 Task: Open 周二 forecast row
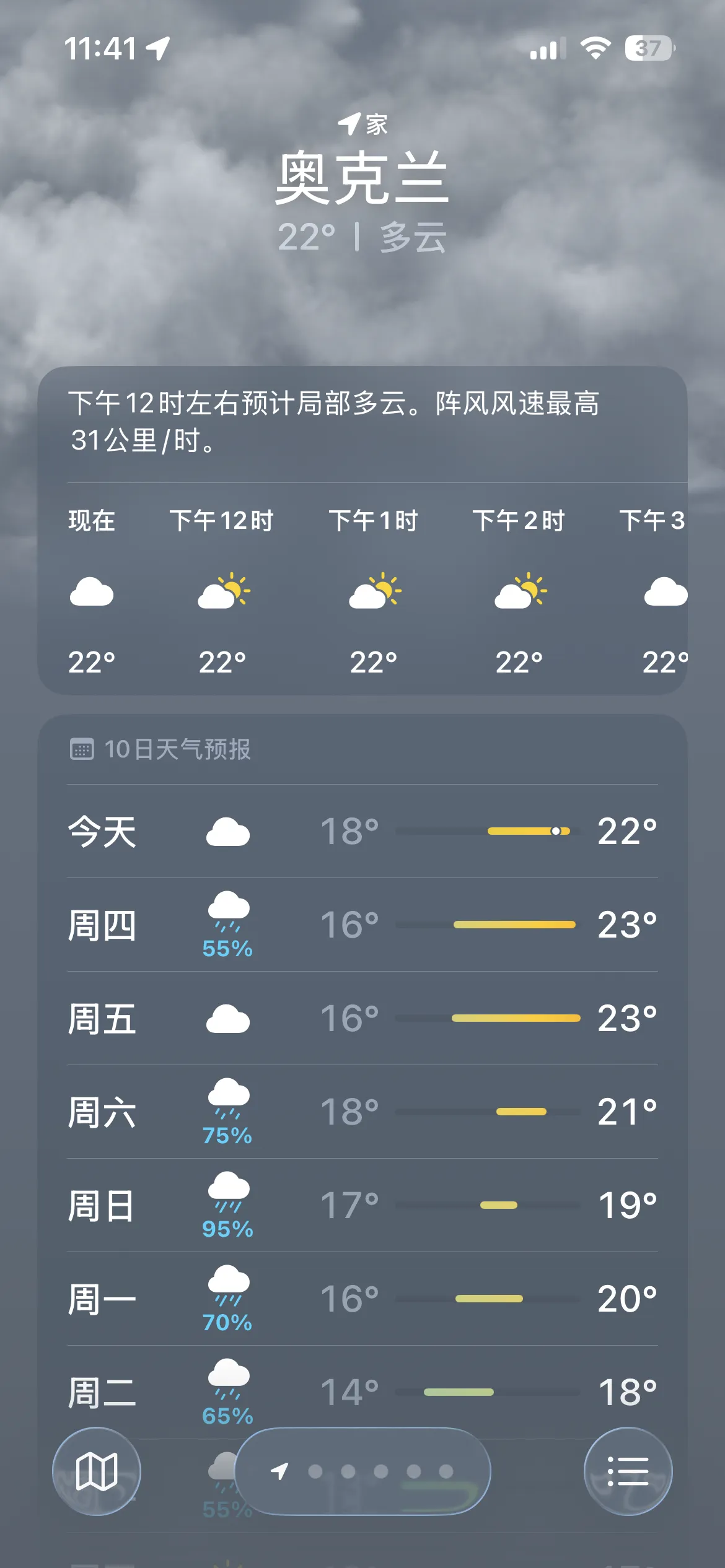coord(362,1392)
